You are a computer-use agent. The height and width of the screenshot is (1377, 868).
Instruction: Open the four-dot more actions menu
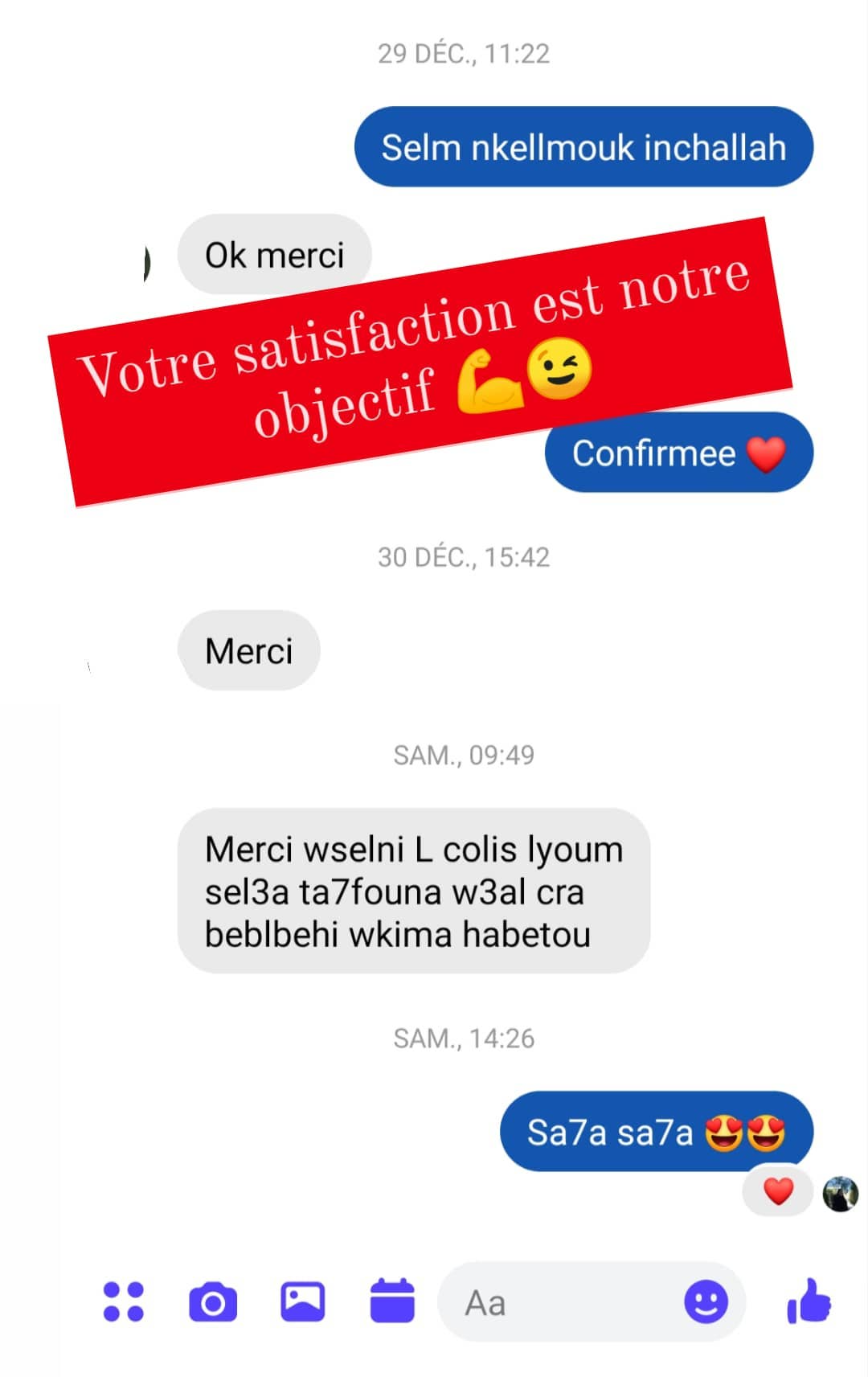coord(124,1301)
